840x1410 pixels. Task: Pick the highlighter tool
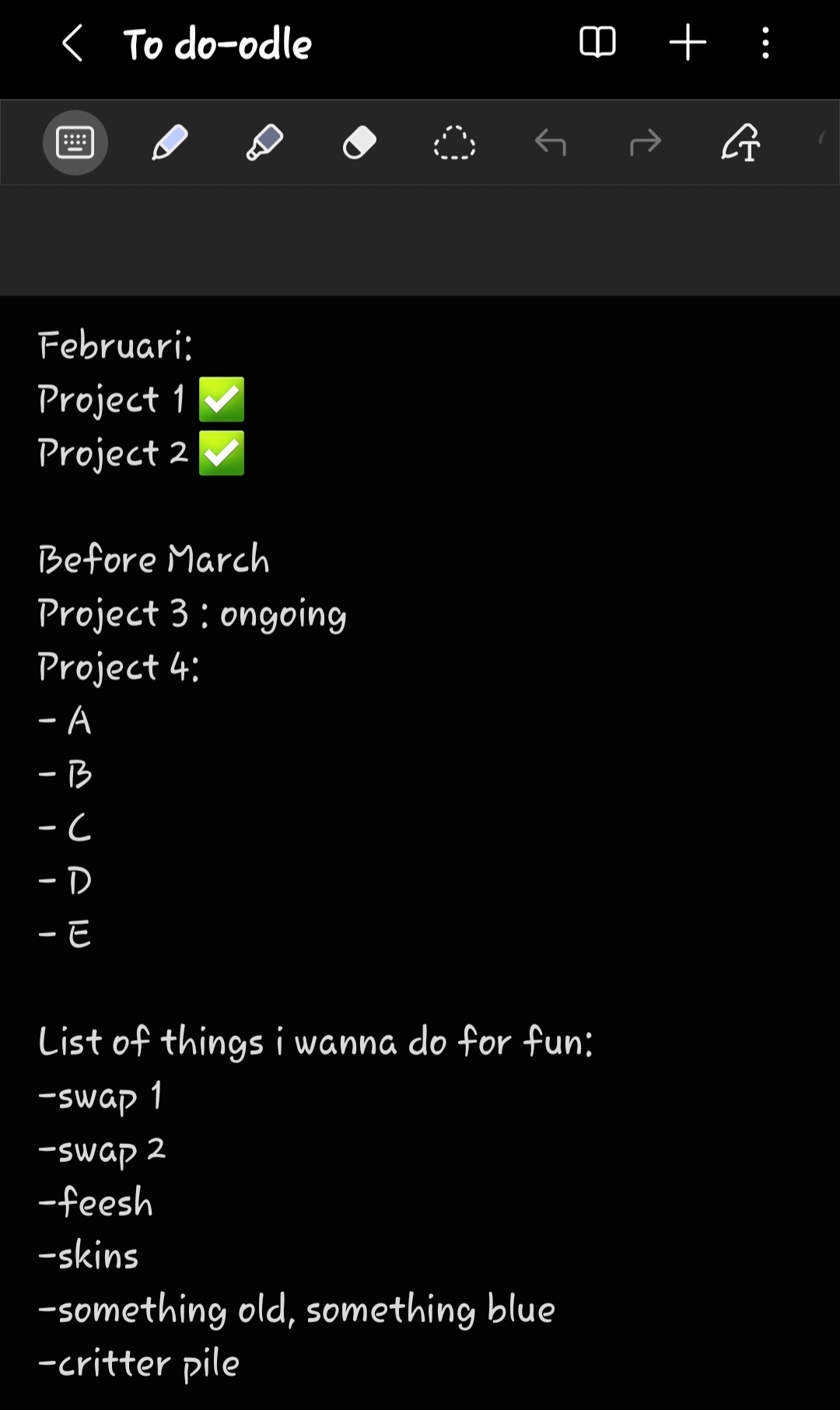264,142
